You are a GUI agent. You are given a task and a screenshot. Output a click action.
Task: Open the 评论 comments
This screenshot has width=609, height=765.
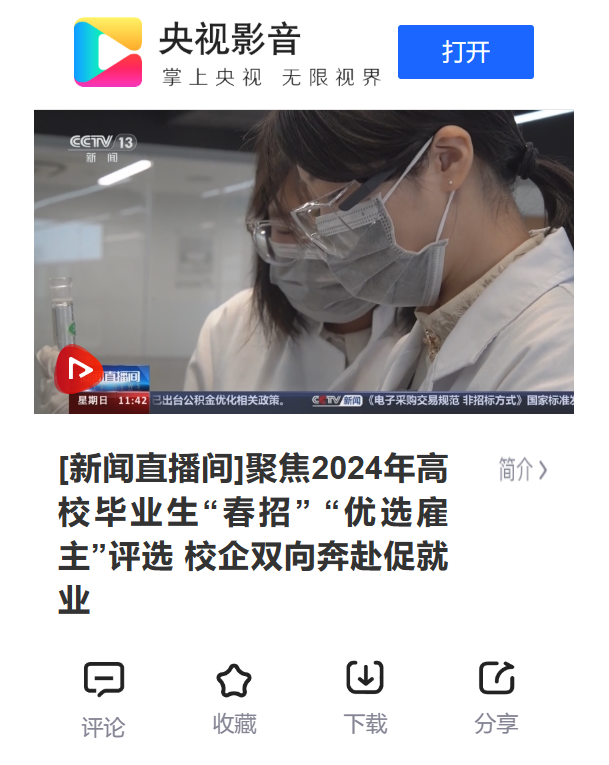pyautogui.click(x=103, y=699)
